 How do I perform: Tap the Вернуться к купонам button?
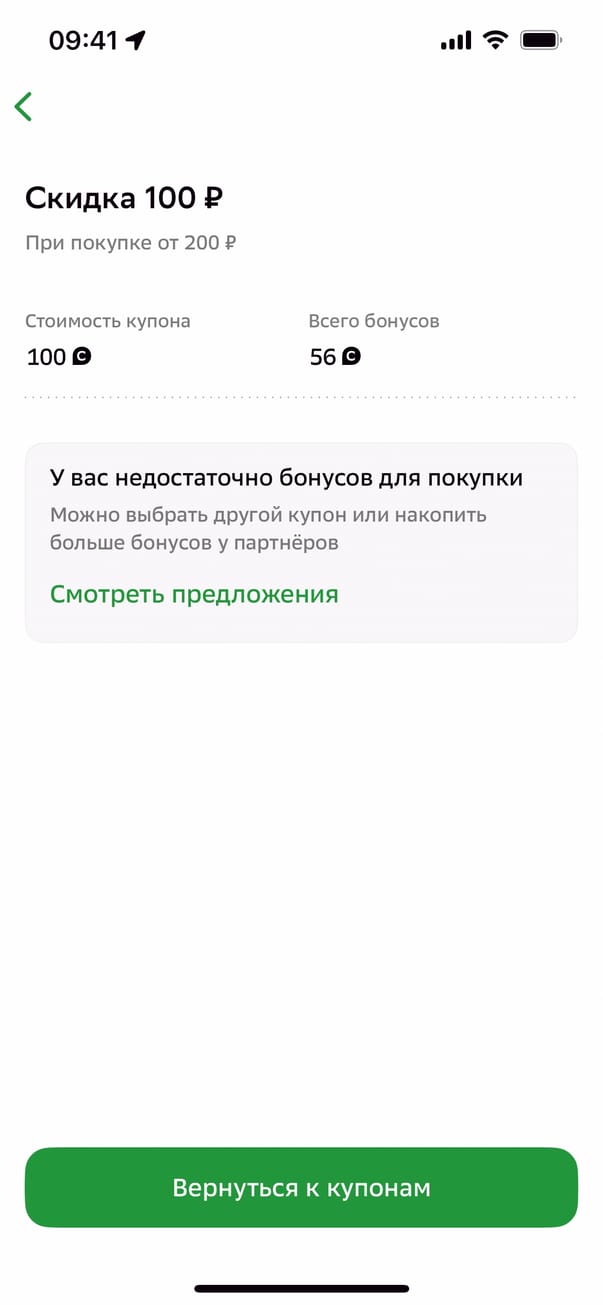[301, 1187]
